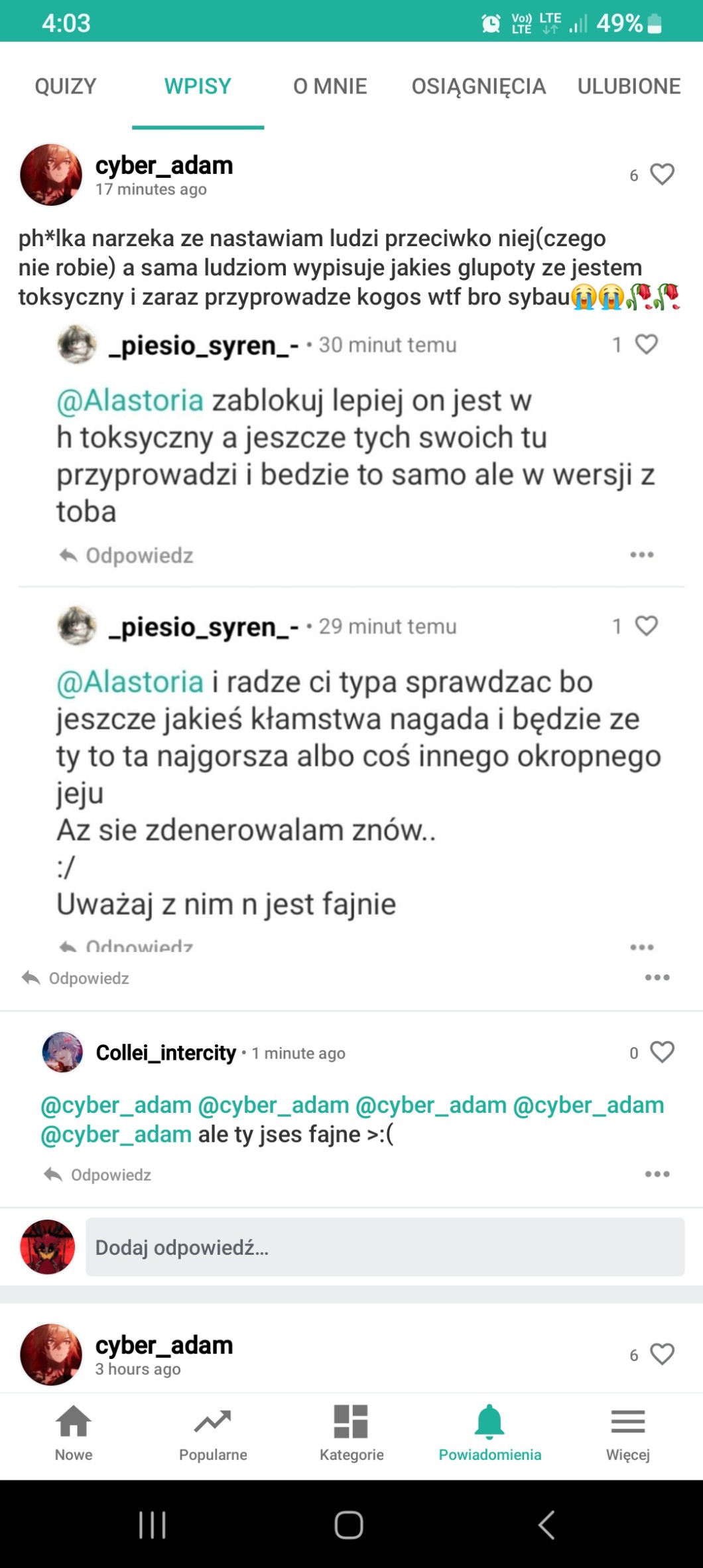Open the overflow menu beside the embedded screenshot's Odpowiedz
Screen dimensions: 703x1568
657,977
